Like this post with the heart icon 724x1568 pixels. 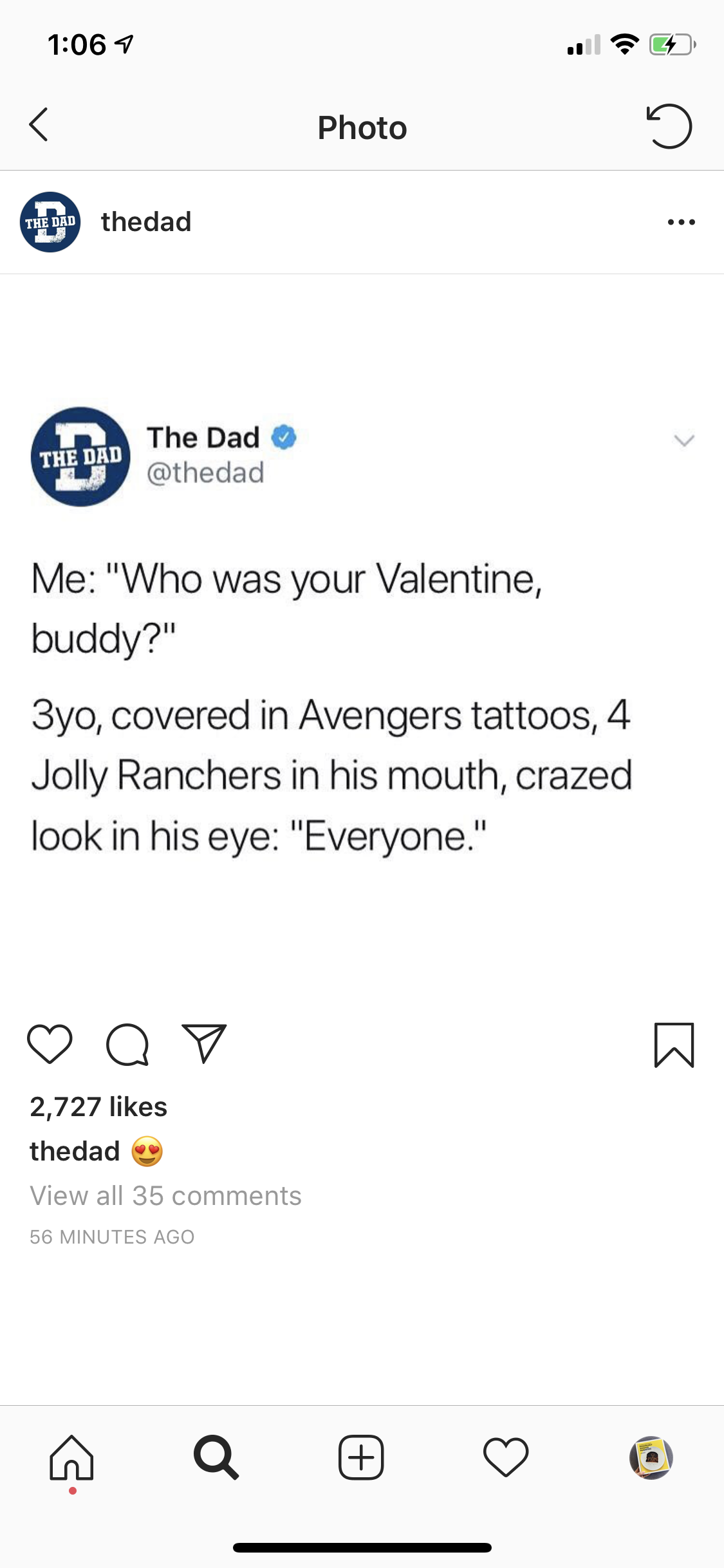click(x=50, y=1044)
